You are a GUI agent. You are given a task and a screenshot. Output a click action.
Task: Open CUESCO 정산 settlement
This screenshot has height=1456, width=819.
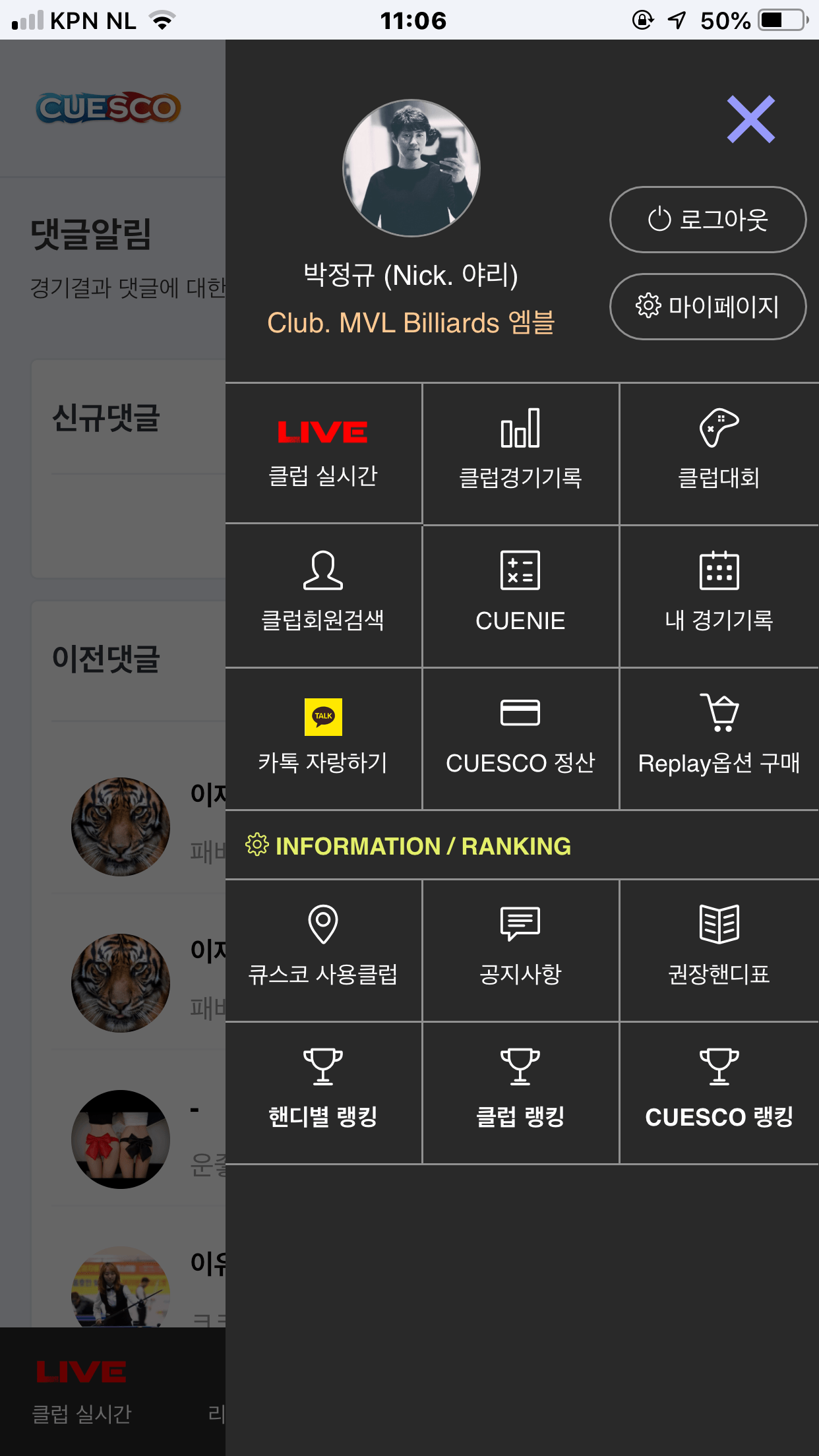coord(520,739)
